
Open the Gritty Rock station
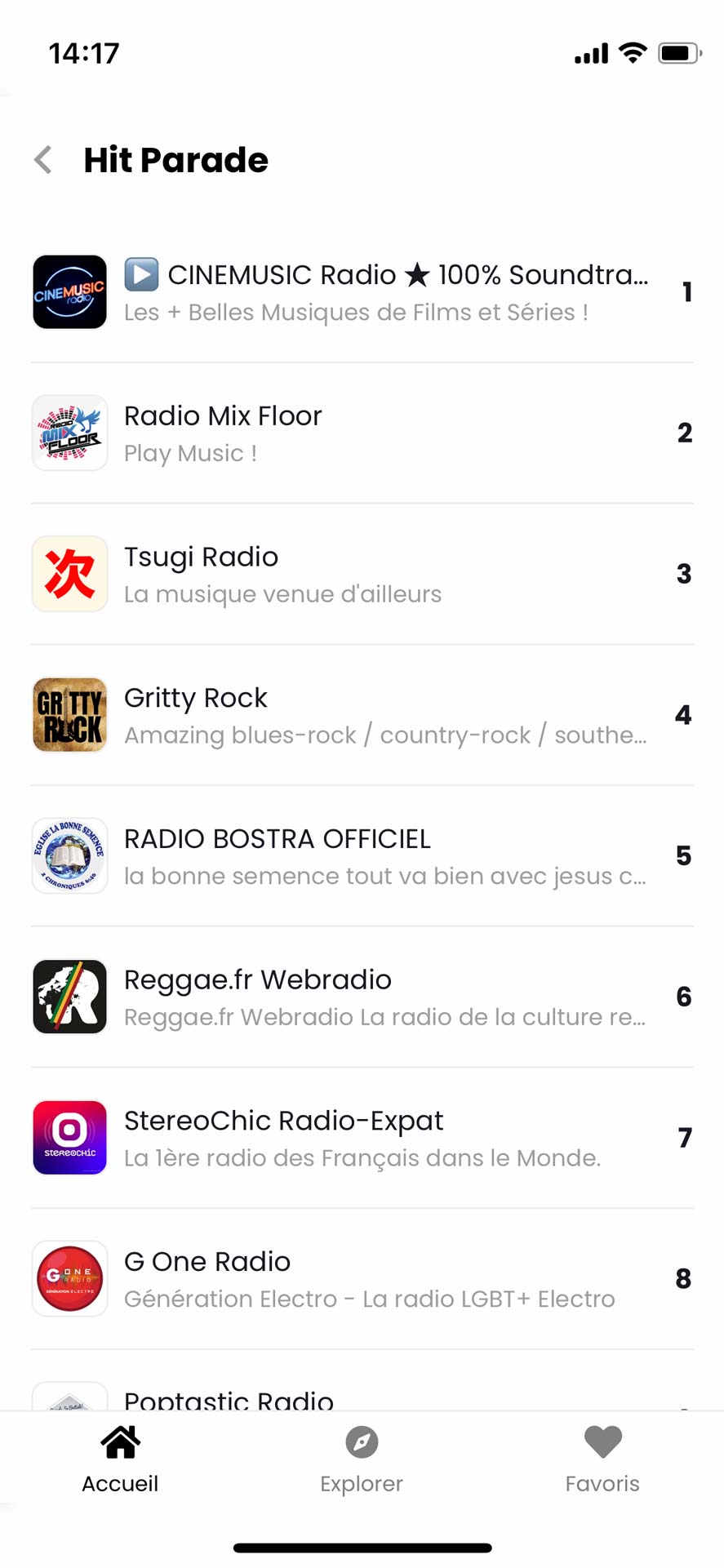coord(362,716)
